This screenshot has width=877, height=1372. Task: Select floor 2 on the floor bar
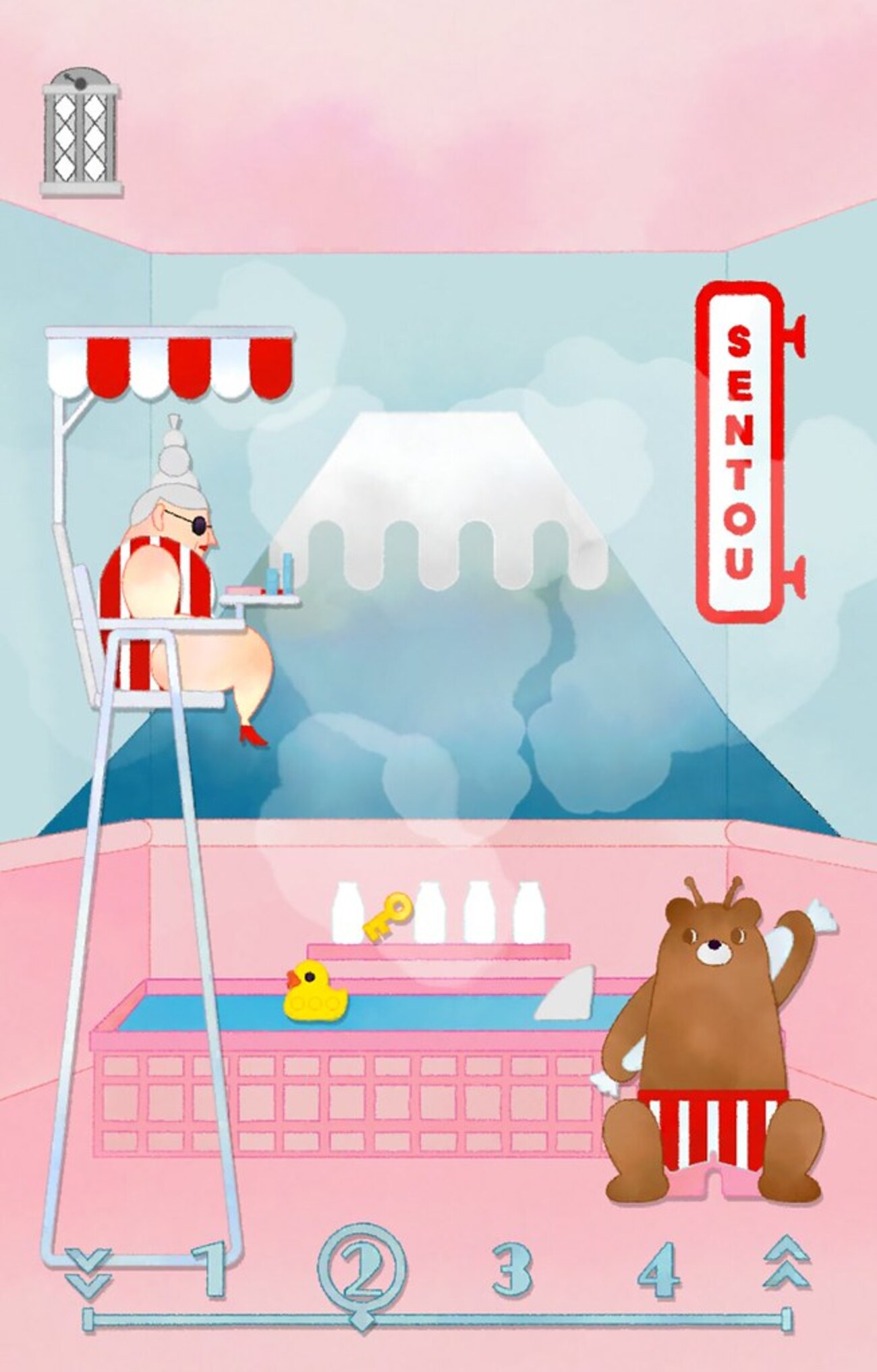pyautogui.click(x=363, y=1269)
